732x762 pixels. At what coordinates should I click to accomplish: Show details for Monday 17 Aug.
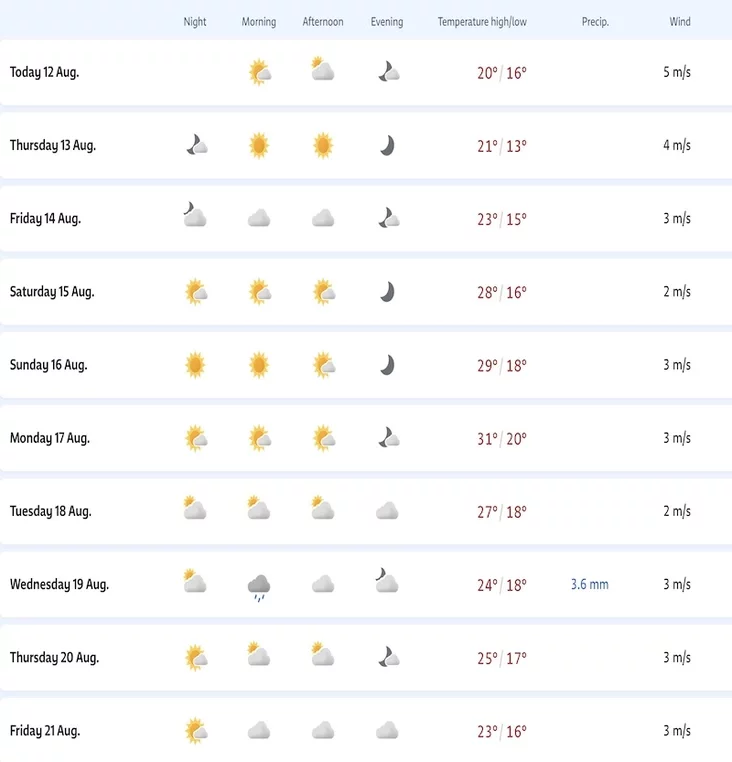(366, 438)
